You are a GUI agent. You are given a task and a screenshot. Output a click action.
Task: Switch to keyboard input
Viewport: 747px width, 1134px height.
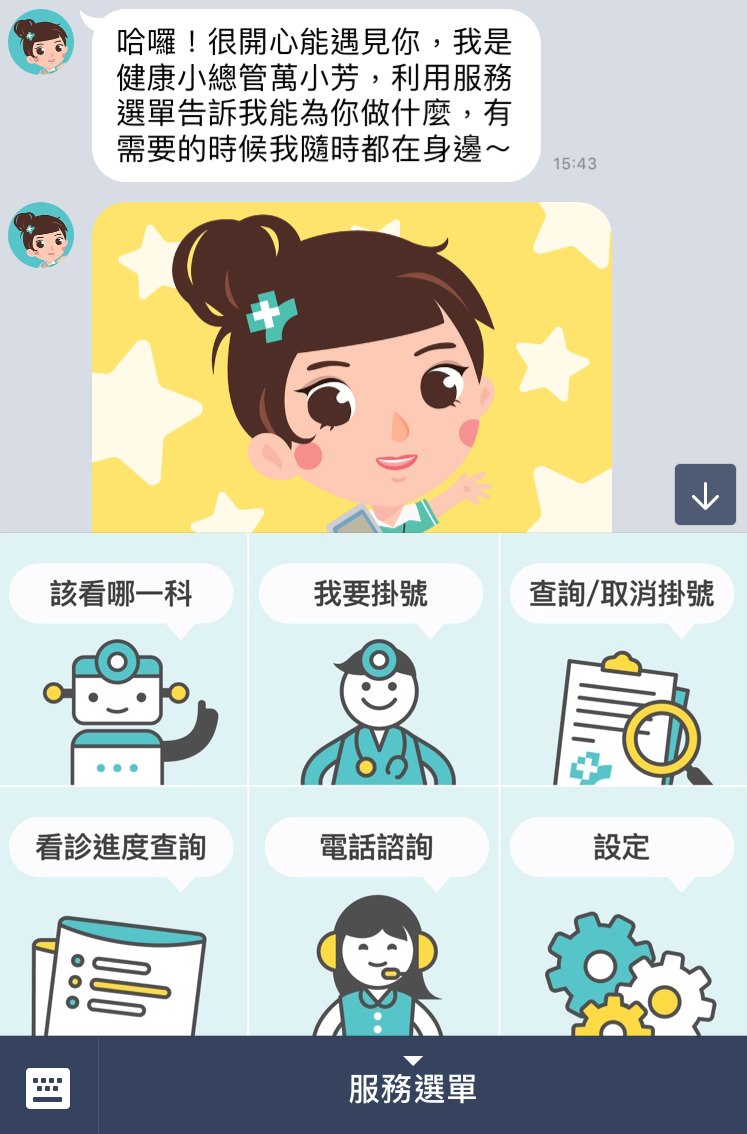tap(48, 1087)
